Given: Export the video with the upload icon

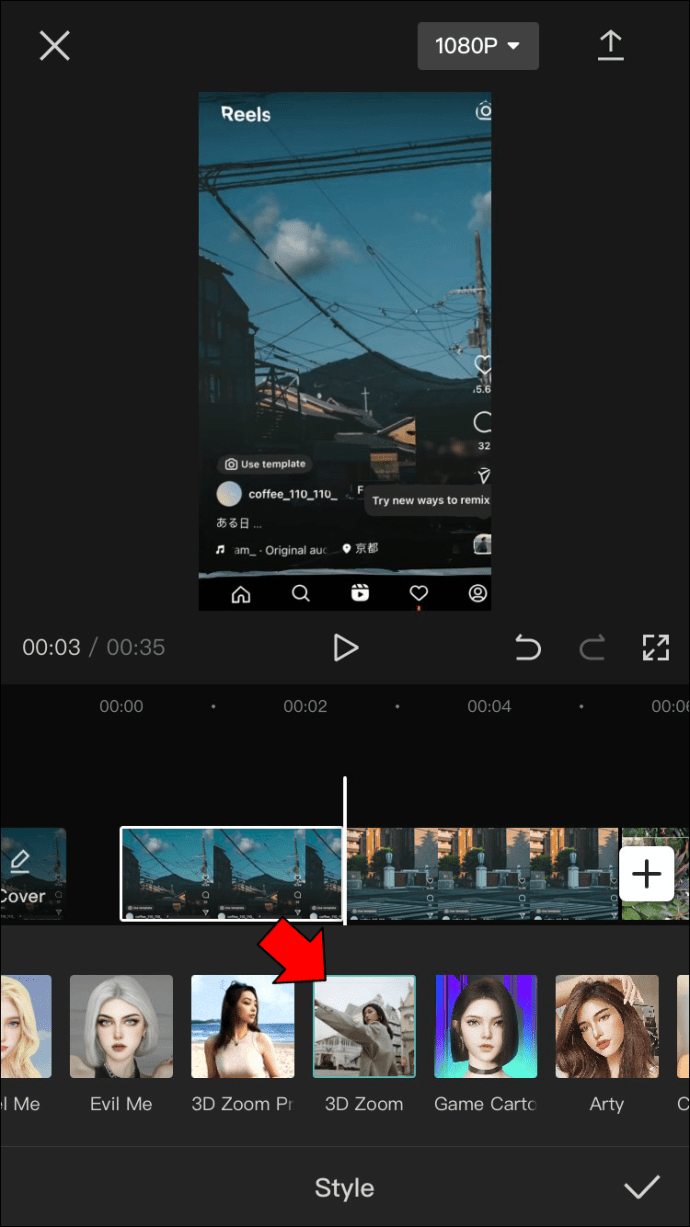Looking at the screenshot, I should (610, 46).
